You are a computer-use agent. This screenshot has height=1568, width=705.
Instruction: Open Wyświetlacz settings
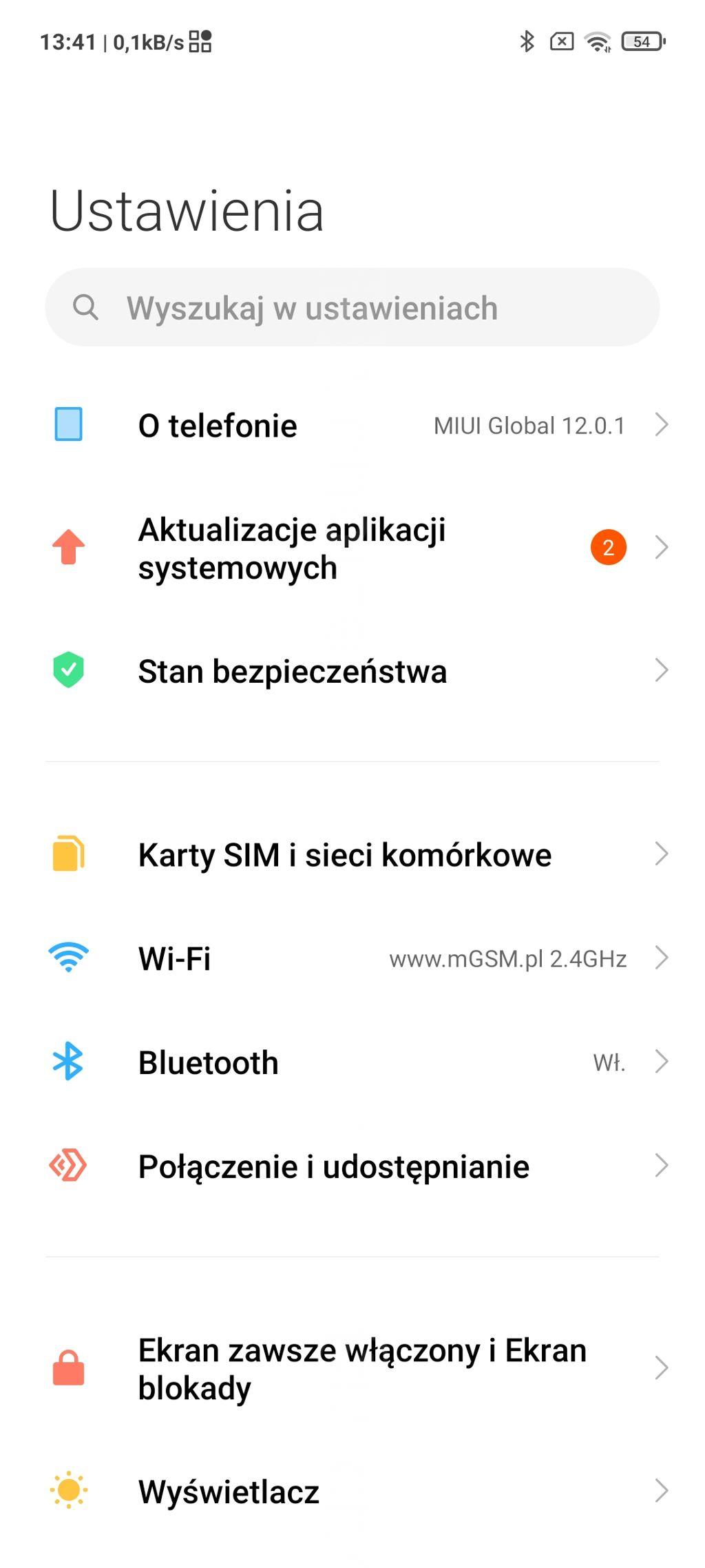click(351, 1492)
